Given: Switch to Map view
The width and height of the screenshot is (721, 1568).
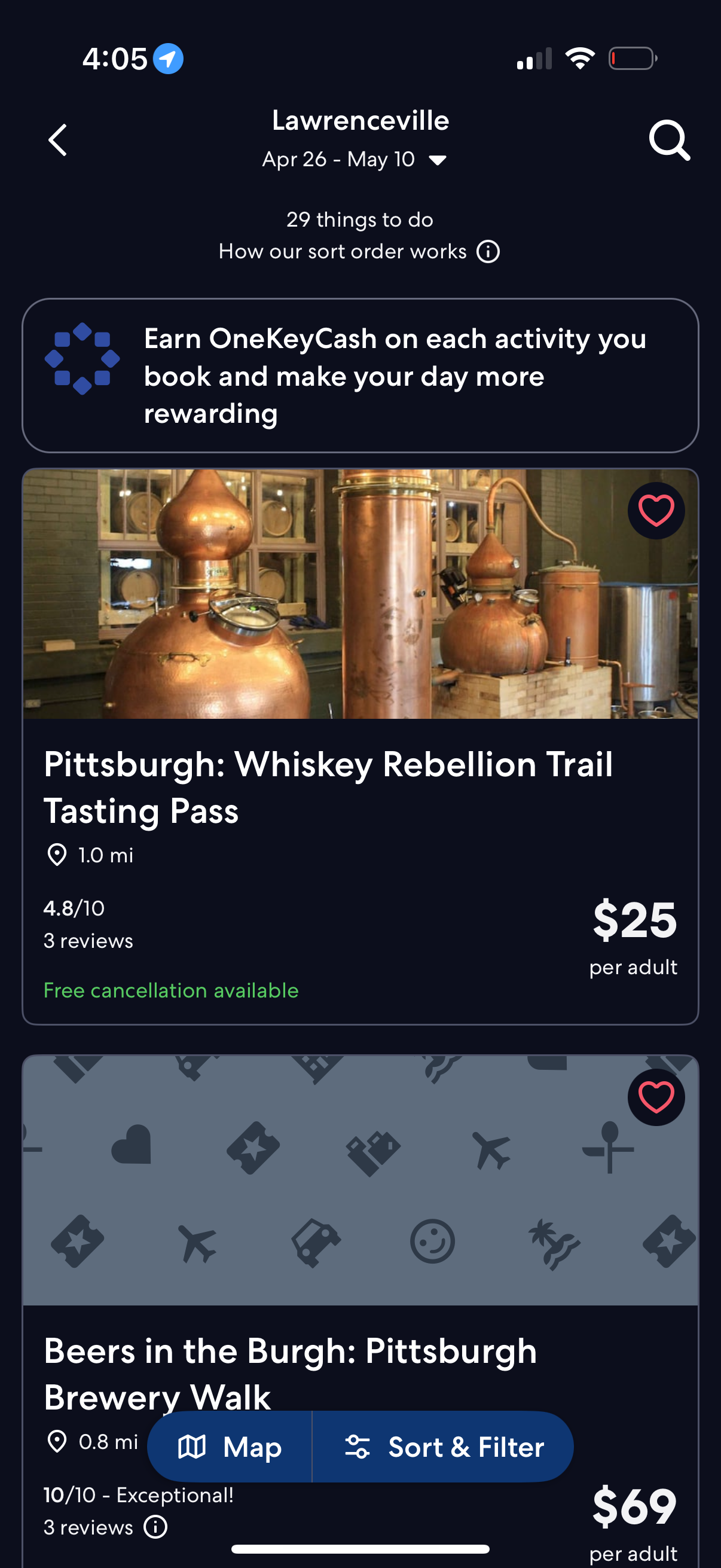Looking at the screenshot, I should tap(230, 1447).
